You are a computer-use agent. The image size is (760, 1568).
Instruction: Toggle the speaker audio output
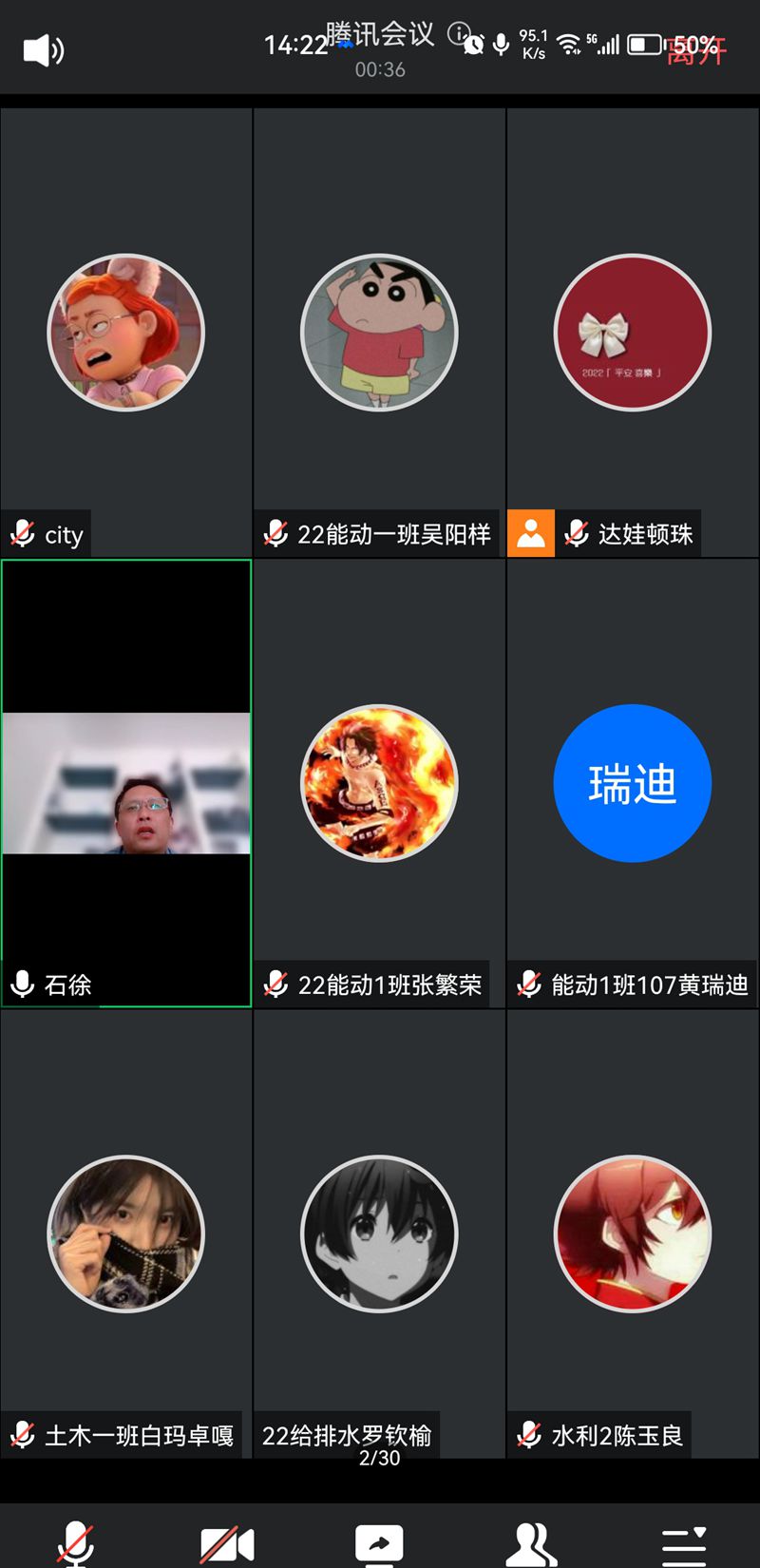pyautogui.click(x=43, y=50)
